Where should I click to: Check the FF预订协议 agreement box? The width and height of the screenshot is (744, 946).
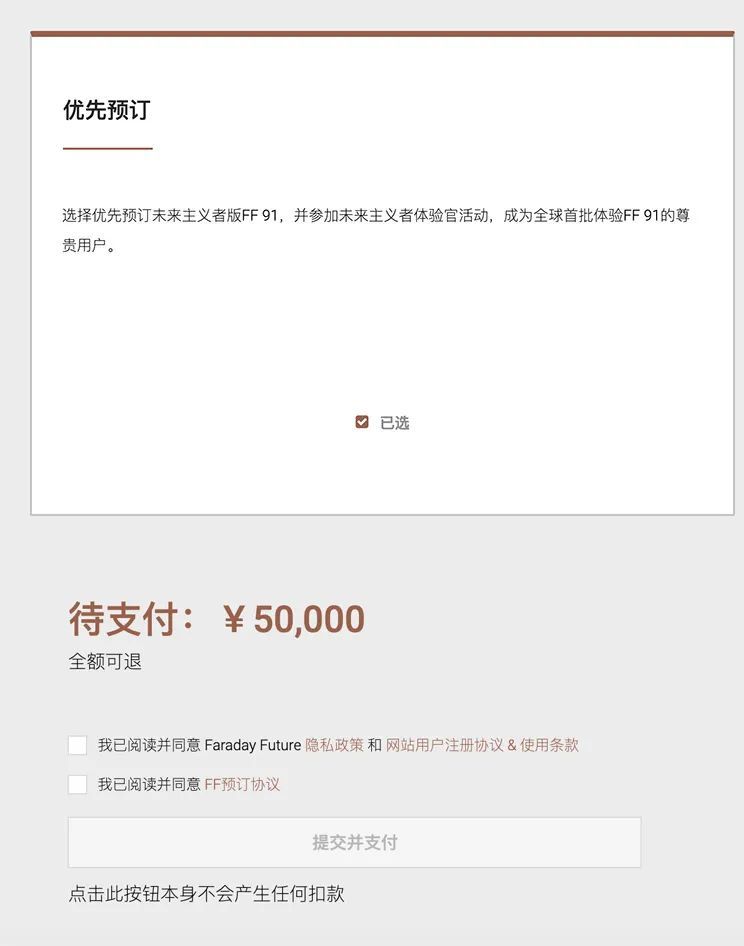(78, 784)
